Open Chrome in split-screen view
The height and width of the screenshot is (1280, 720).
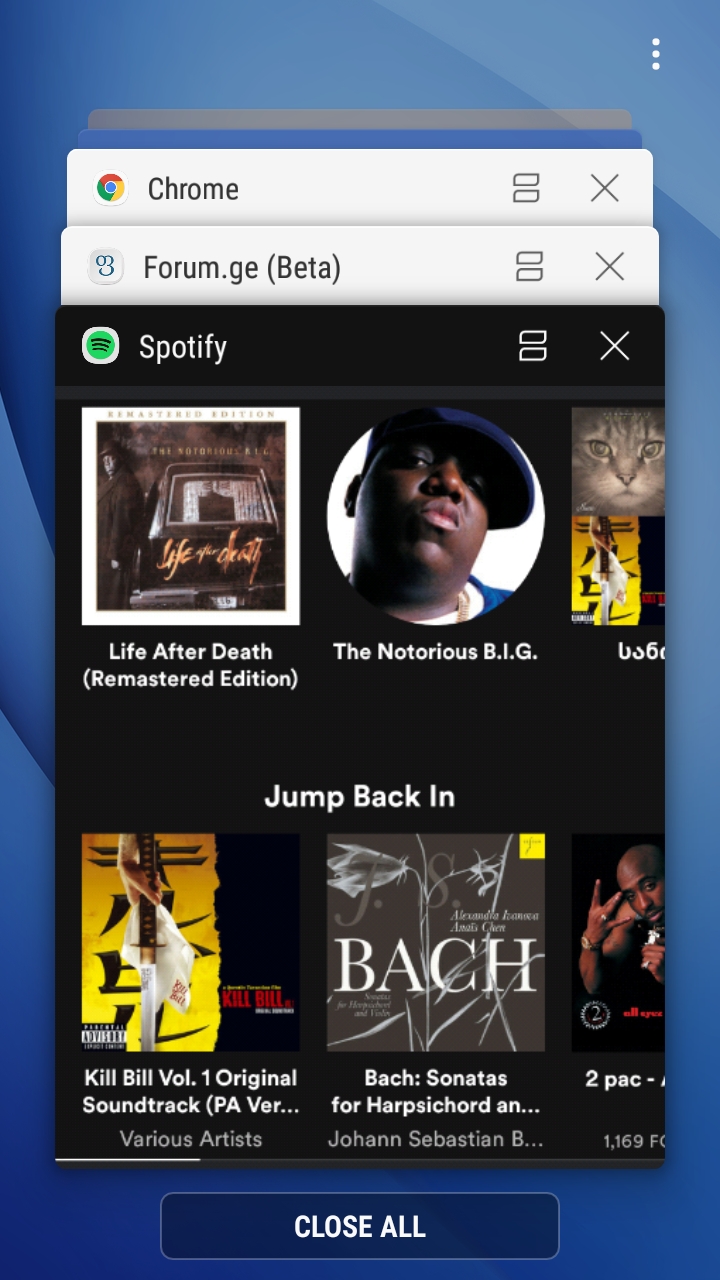(x=526, y=188)
